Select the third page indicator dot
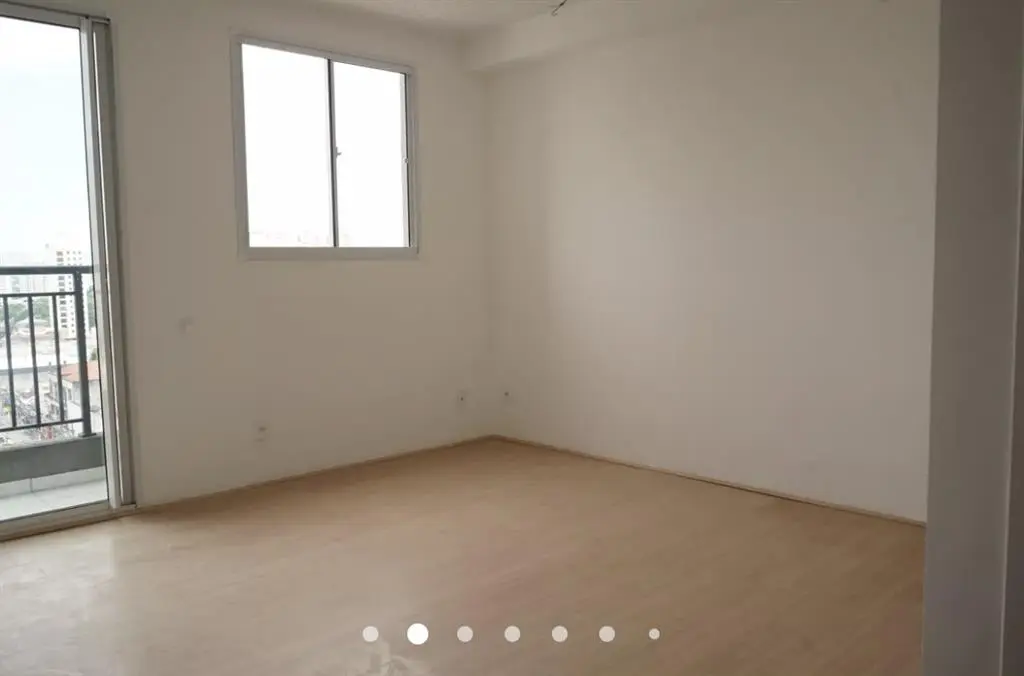 465,634
